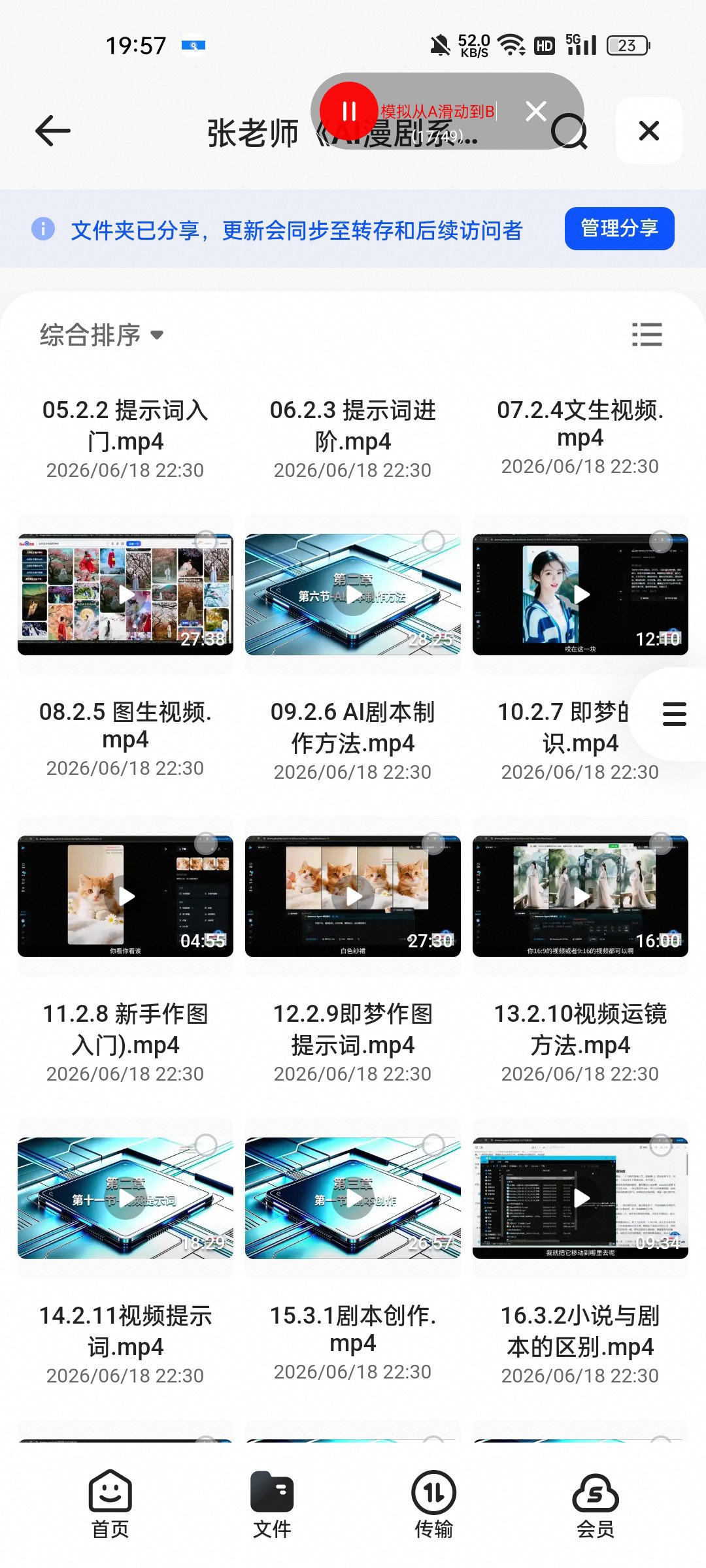This screenshot has height=1568, width=706.
Task: Play video 09.2.6 AI剧本制作方法.mp4
Action: click(353, 595)
